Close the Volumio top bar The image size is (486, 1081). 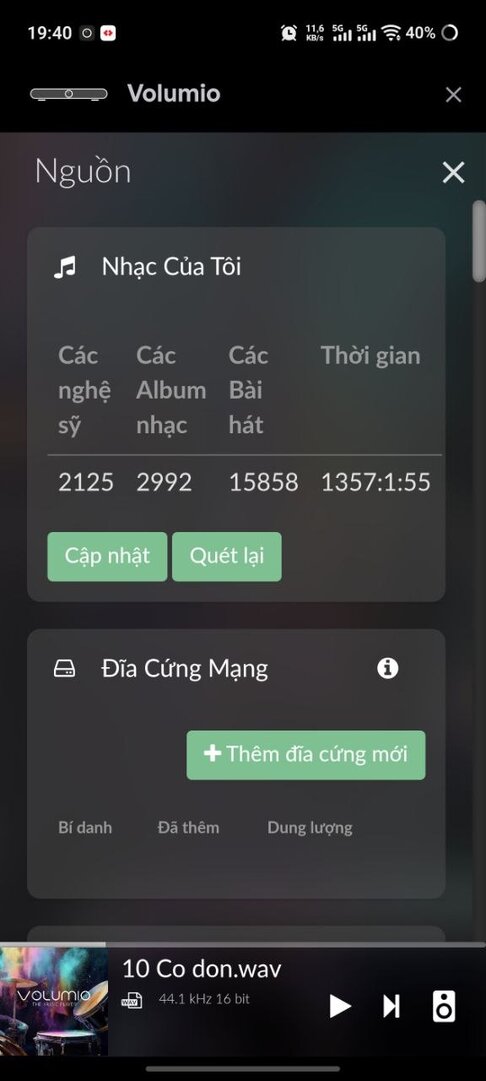click(453, 94)
